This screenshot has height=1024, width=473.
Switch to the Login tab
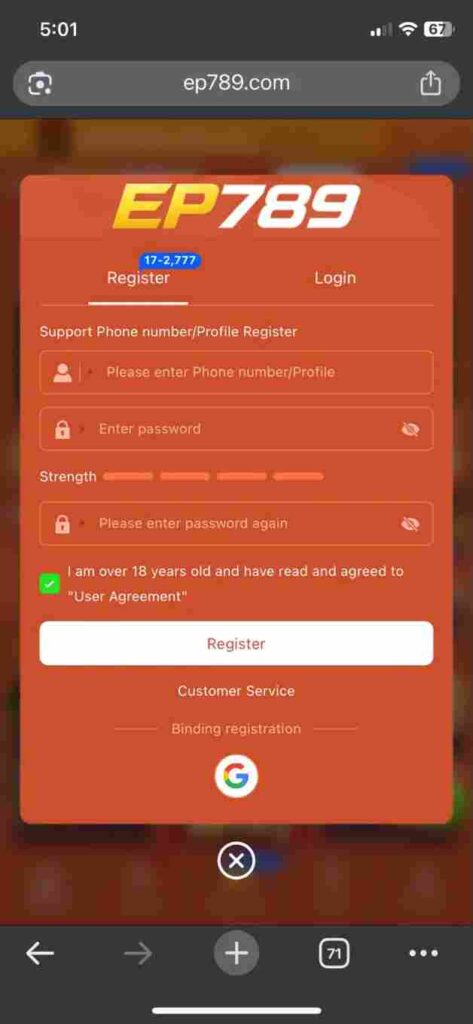(x=335, y=278)
